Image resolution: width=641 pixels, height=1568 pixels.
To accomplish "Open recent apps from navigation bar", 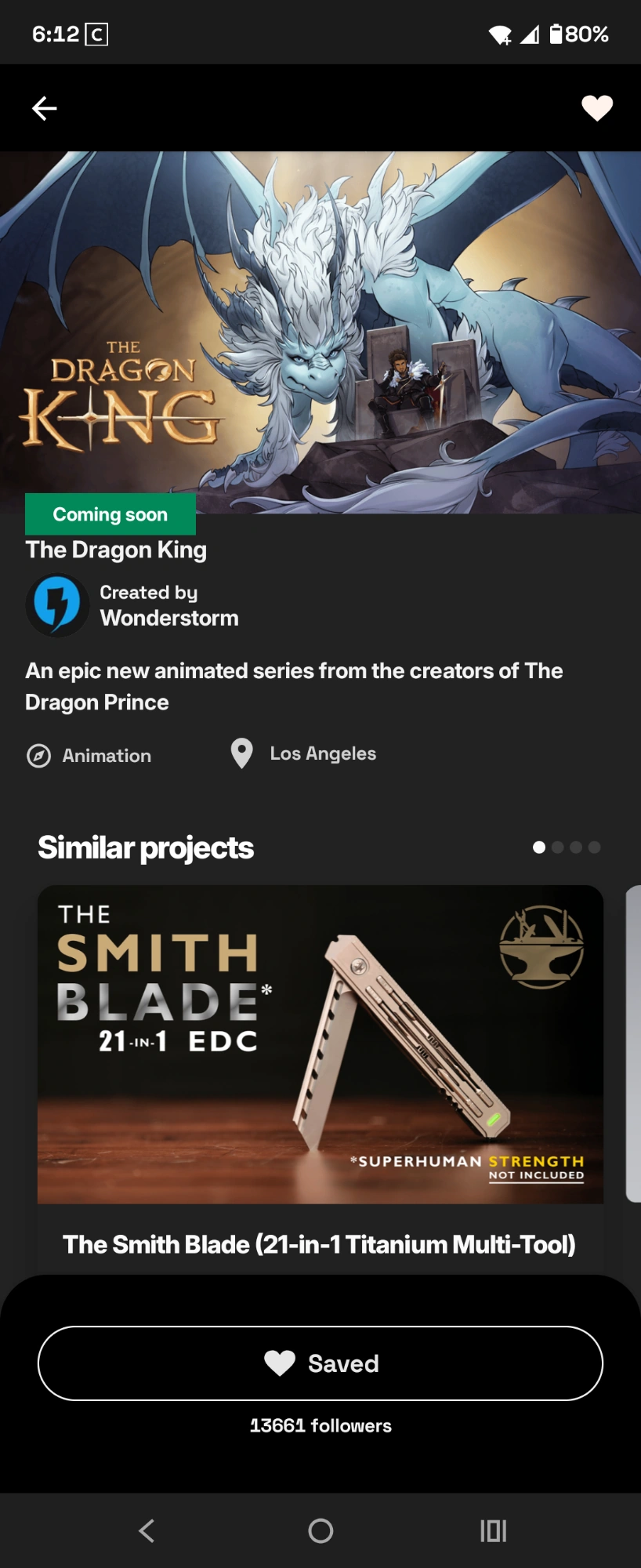I will click(493, 1530).
